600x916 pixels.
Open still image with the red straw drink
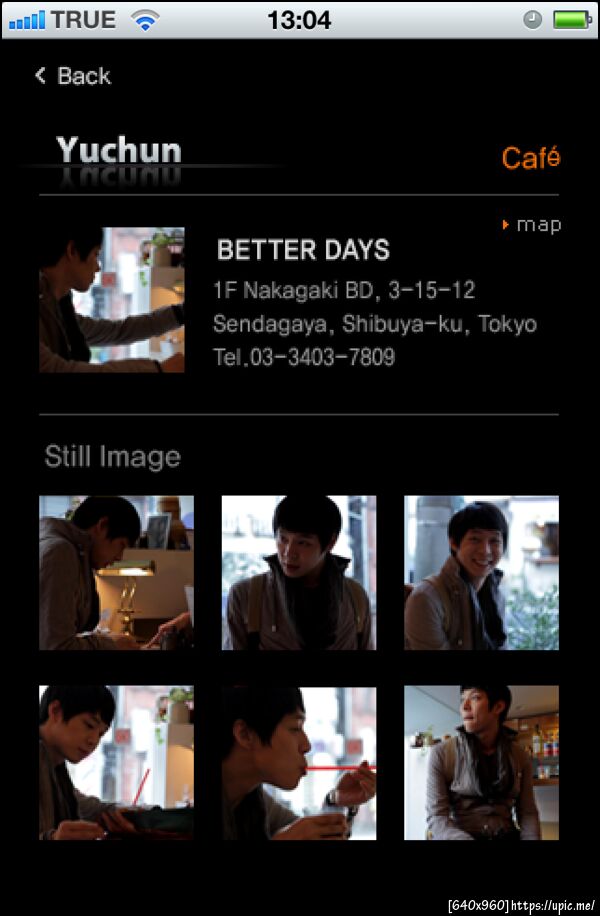116,762
